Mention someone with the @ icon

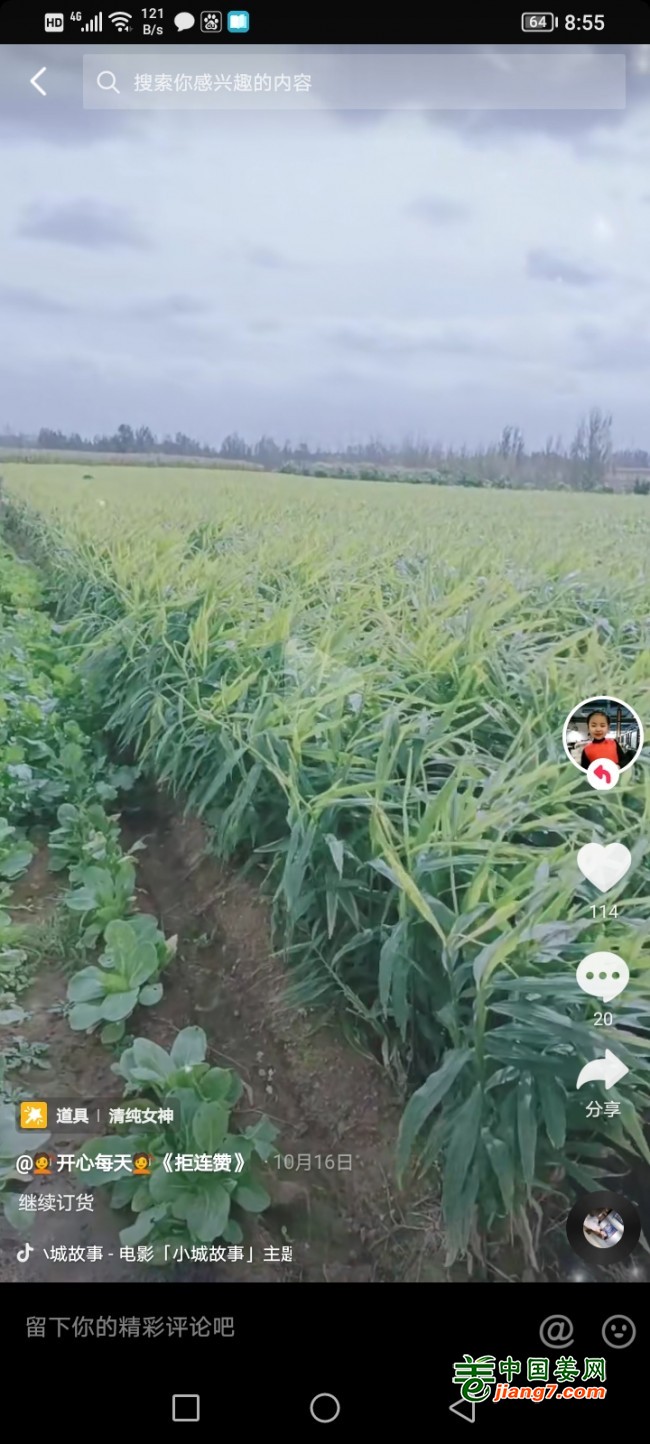pyautogui.click(x=556, y=1330)
